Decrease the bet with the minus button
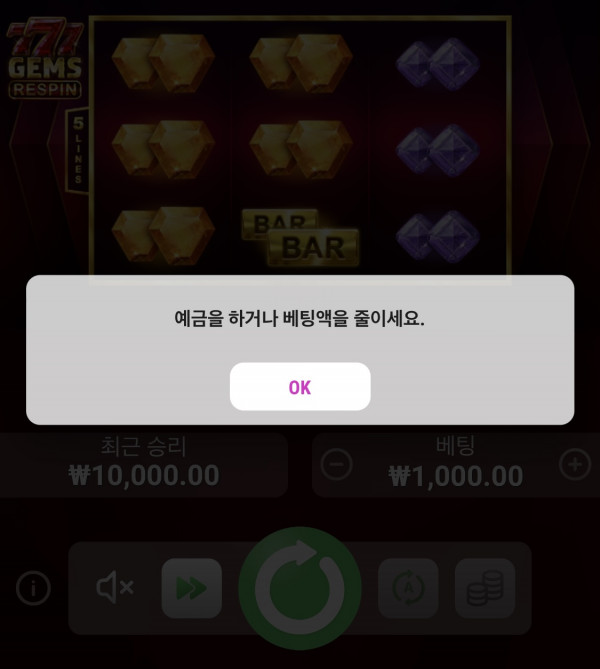The image size is (600, 669). pyautogui.click(x=338, y=465)
